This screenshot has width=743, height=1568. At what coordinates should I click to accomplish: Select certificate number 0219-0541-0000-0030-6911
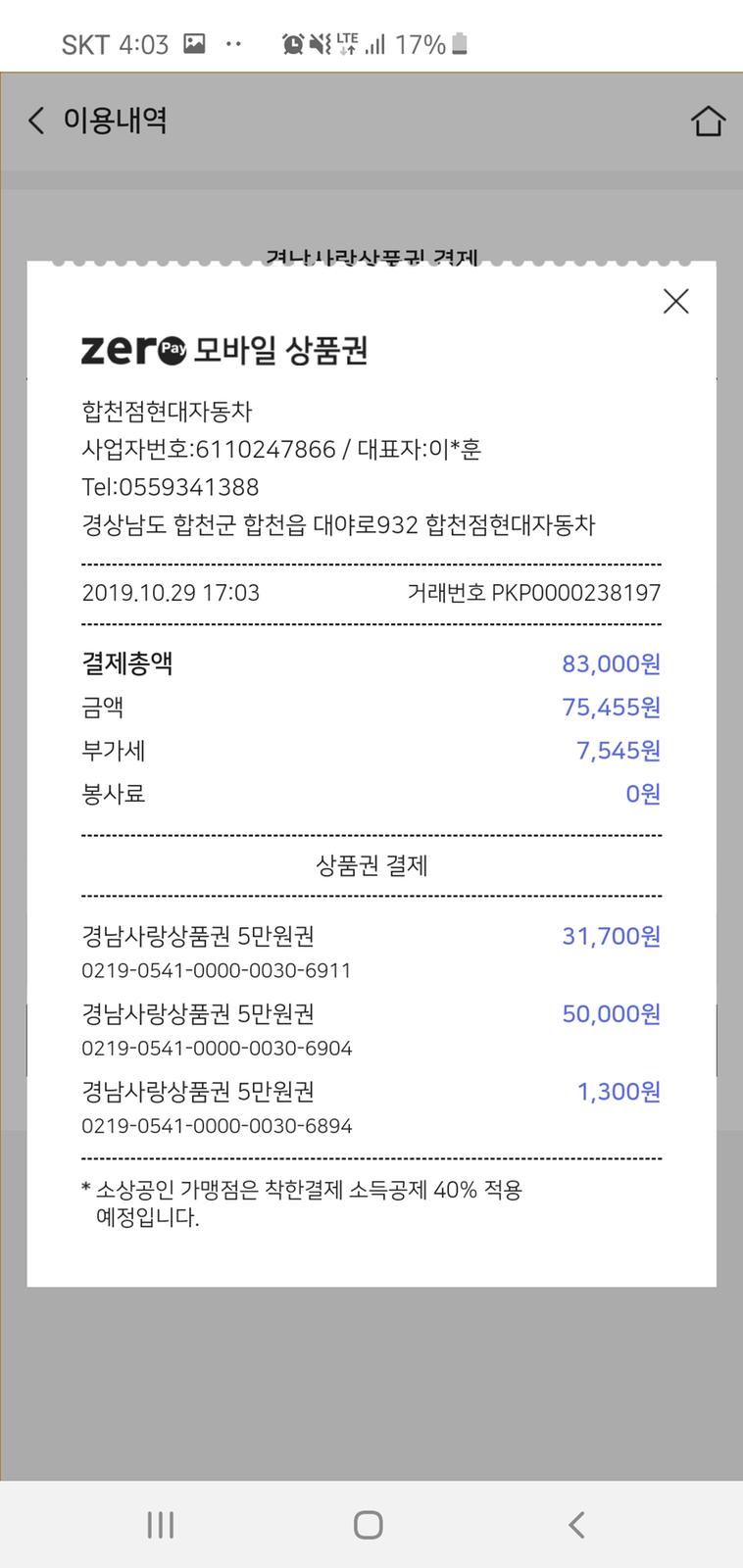click(216, 970)
